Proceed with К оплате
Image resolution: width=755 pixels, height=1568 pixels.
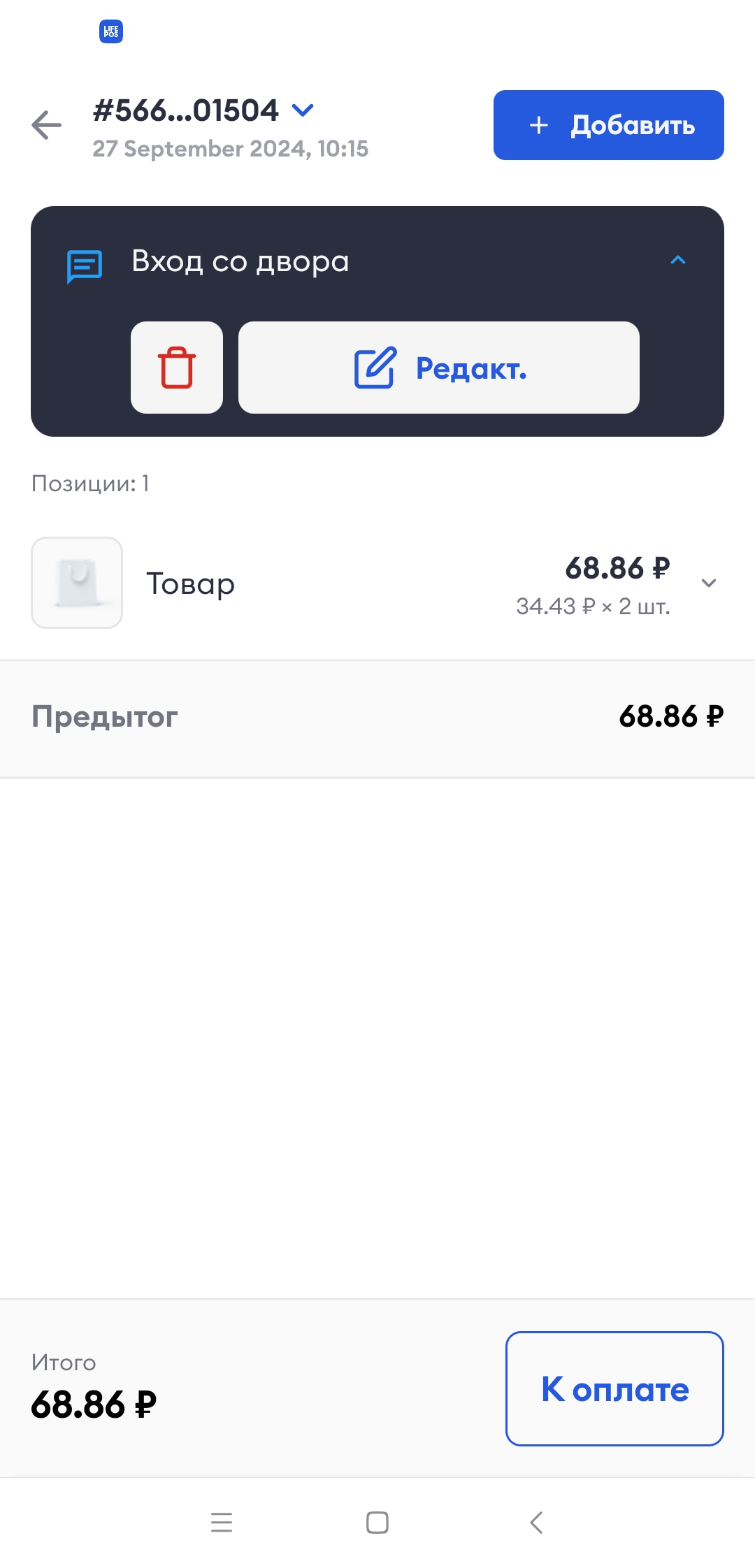pos(614,1388)
